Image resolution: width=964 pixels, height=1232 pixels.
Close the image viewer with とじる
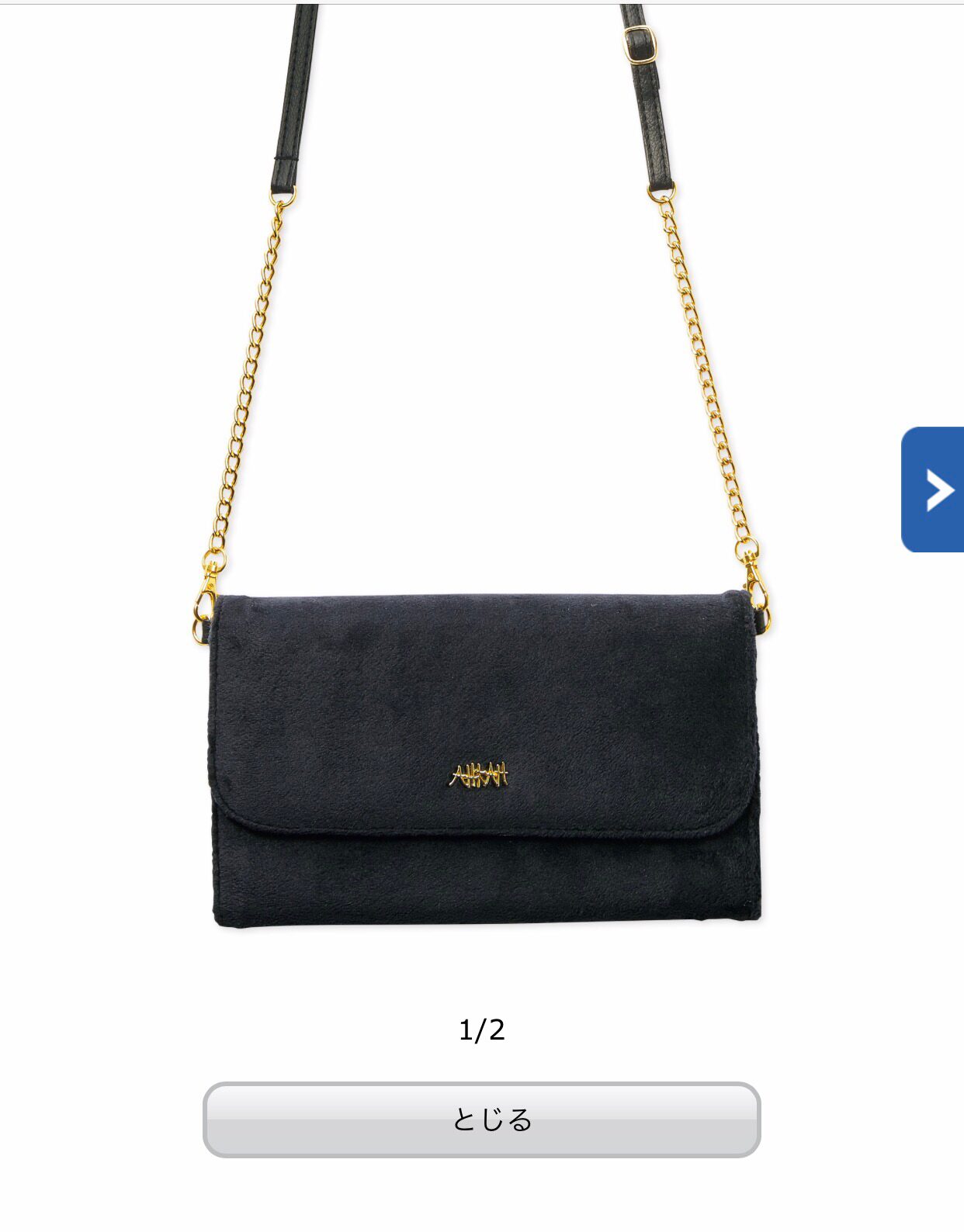pyautogui.click(x=481, y=1120)
